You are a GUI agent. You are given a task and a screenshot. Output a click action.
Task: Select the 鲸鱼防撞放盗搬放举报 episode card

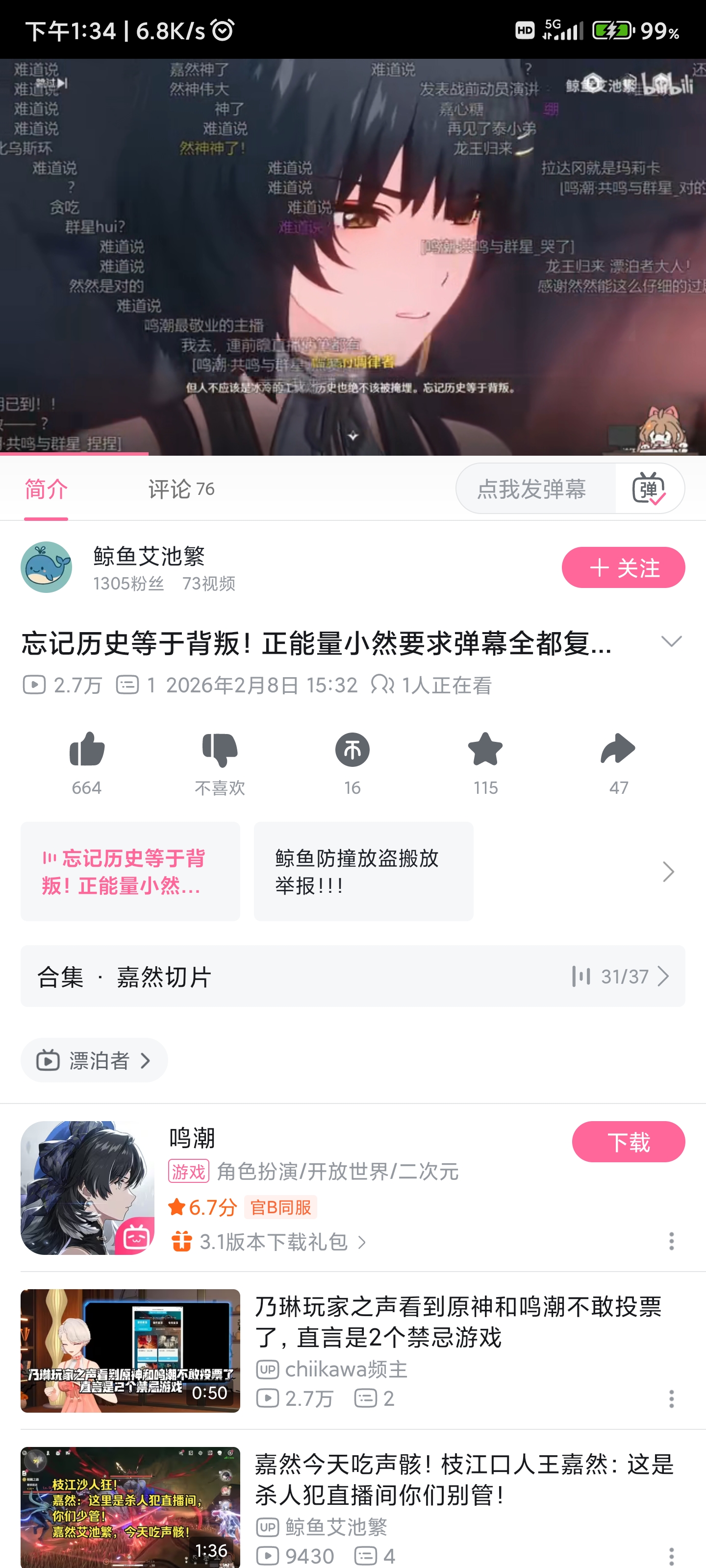(x=364, y=871)
